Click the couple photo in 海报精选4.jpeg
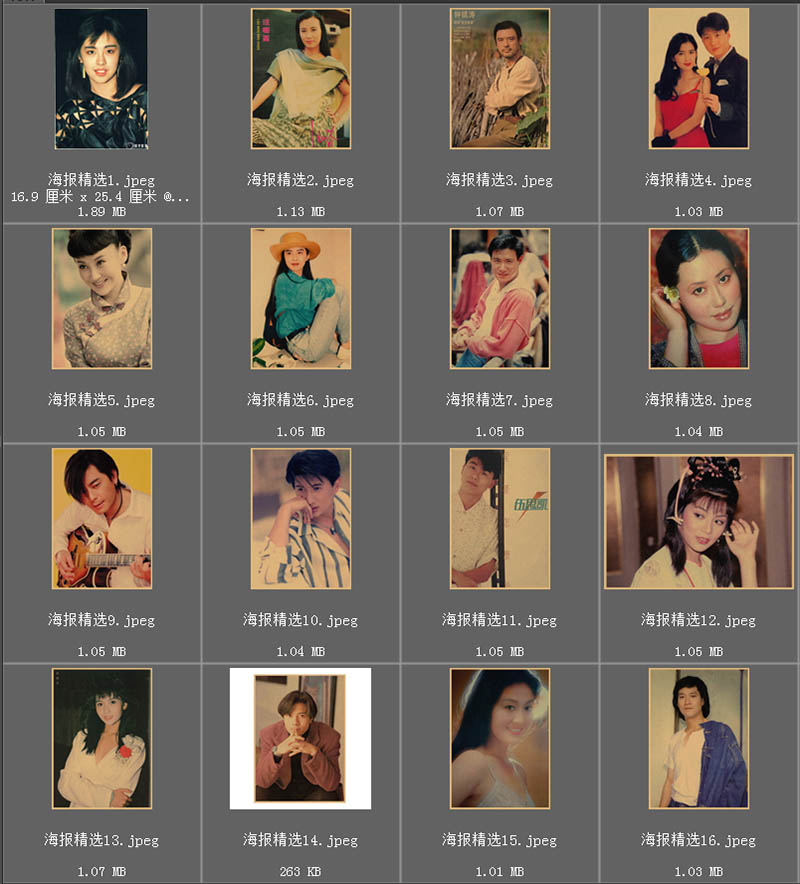This screenshot has height=884, width=800. (x=697, y=78)
